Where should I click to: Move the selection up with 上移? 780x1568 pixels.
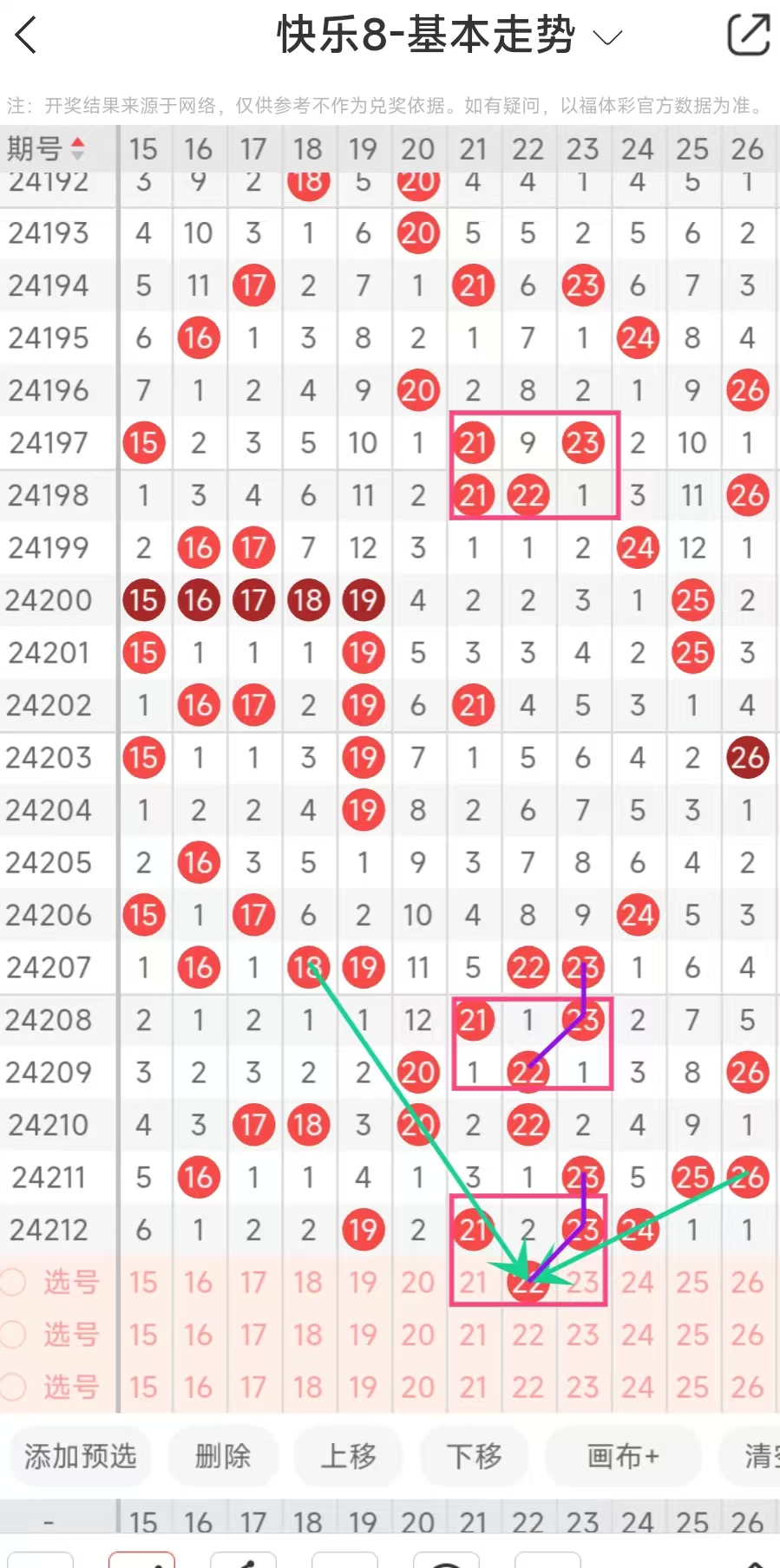point(348,1456)
